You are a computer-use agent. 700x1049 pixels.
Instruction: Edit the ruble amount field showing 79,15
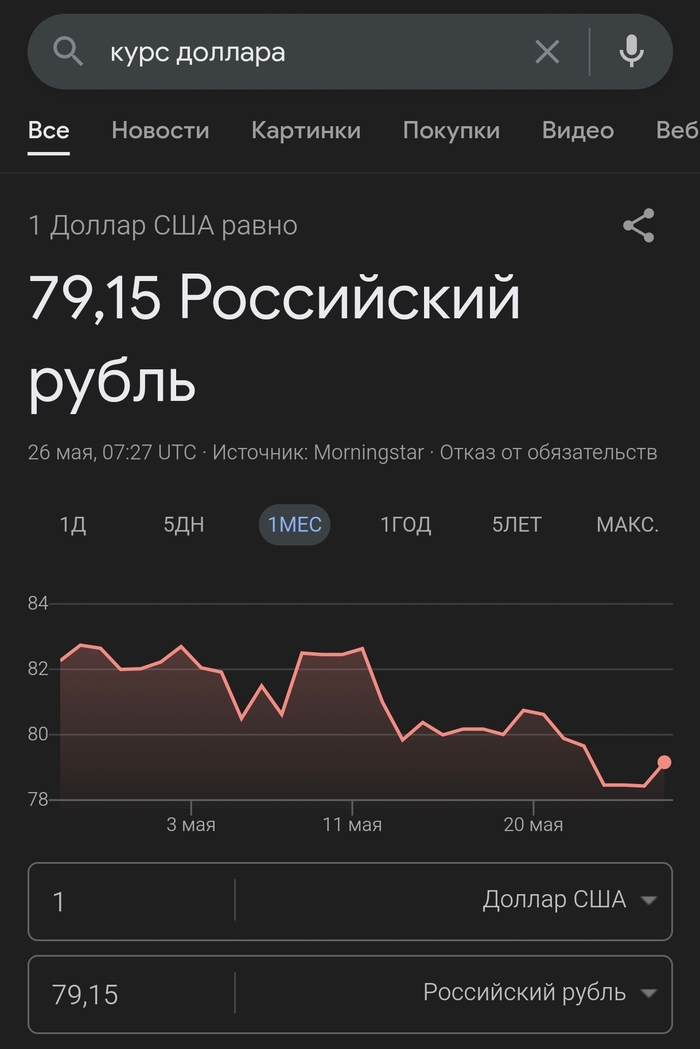click(x=130, y=994)
